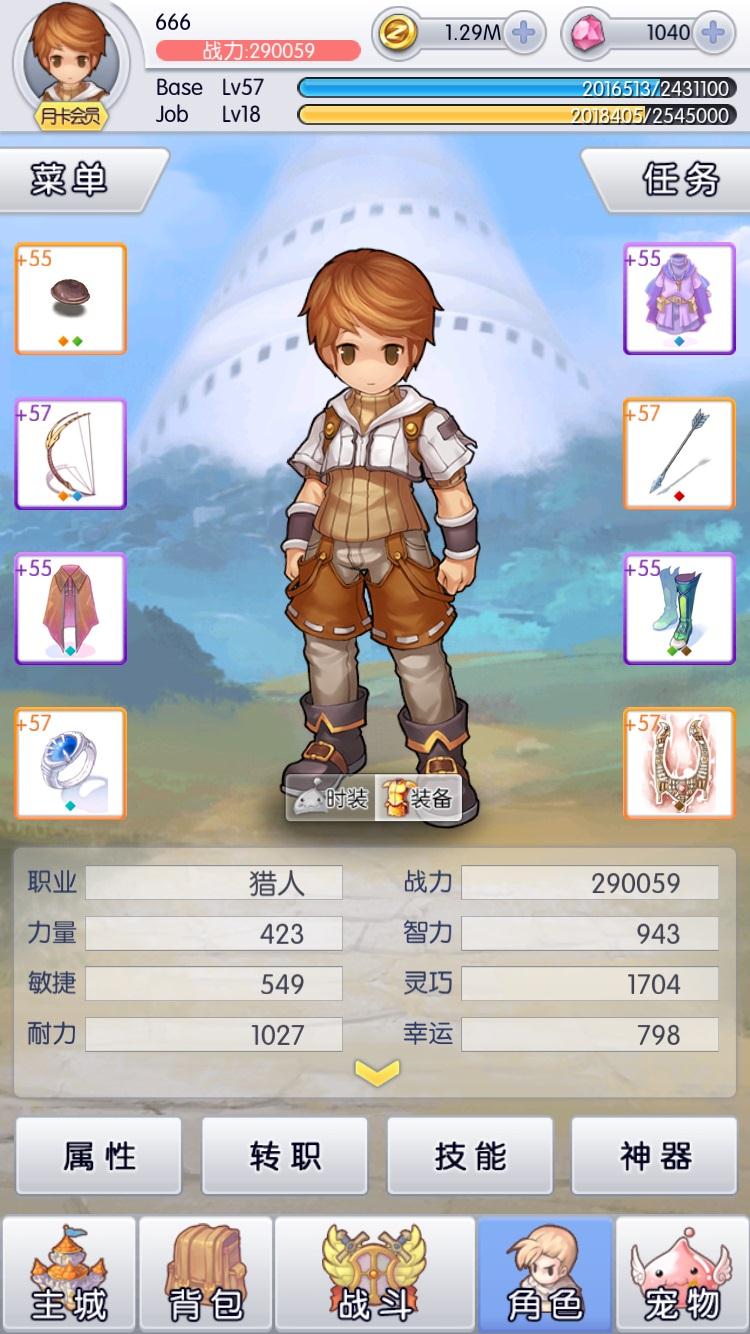Image resolution: width=750 pixels, height=1334 pixels.
Task: Expand more stats with yellow chevron
Action: [x=377, y=1073]
